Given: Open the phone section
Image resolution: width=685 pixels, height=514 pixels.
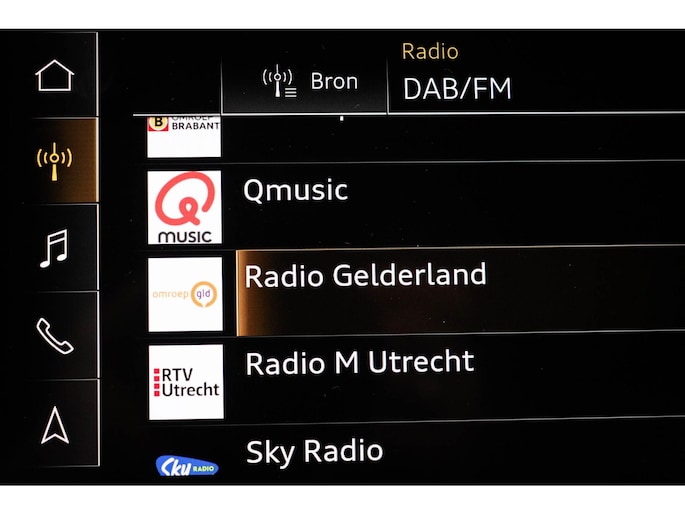Looking at the screenshot, I should coord(54,335).
